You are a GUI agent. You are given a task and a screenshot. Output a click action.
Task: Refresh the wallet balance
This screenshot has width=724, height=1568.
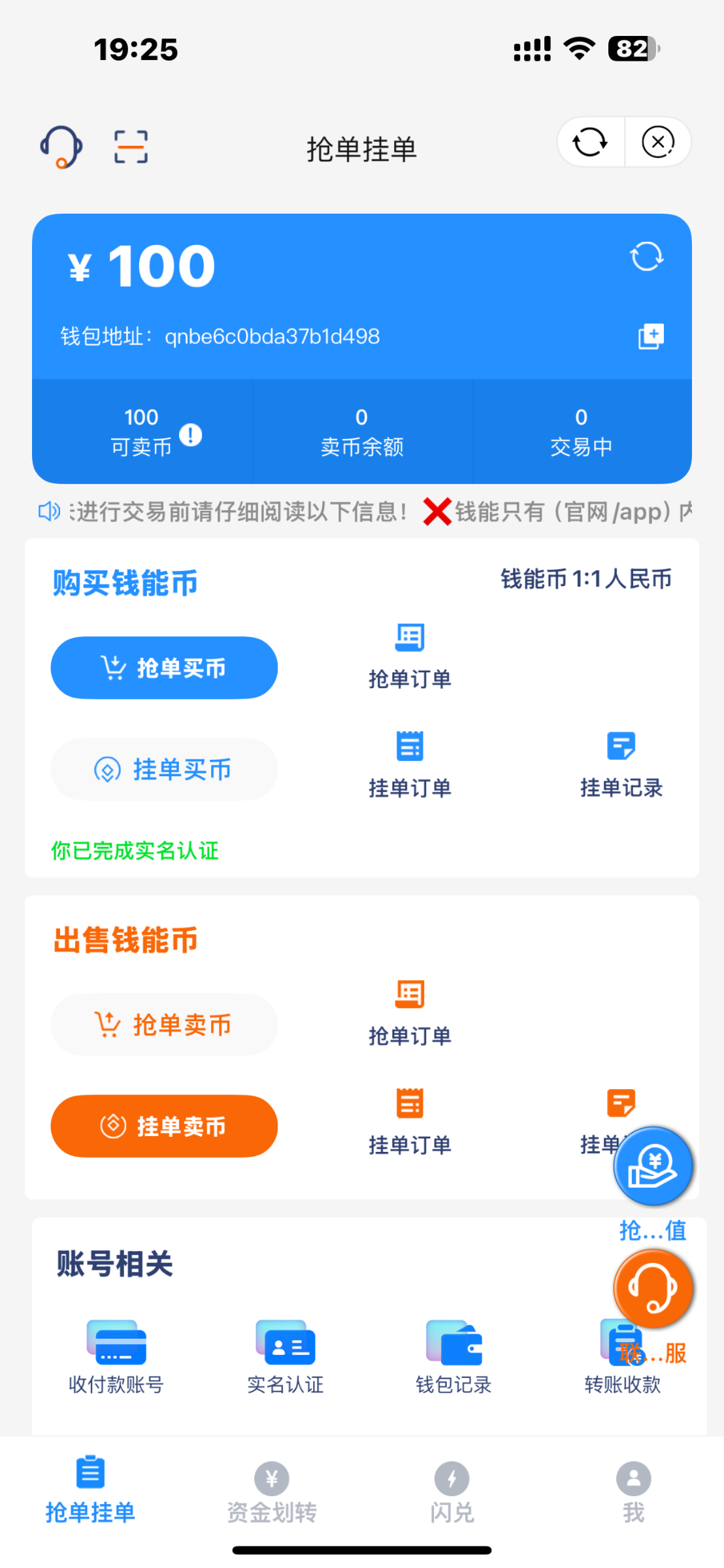click(647, 256)
